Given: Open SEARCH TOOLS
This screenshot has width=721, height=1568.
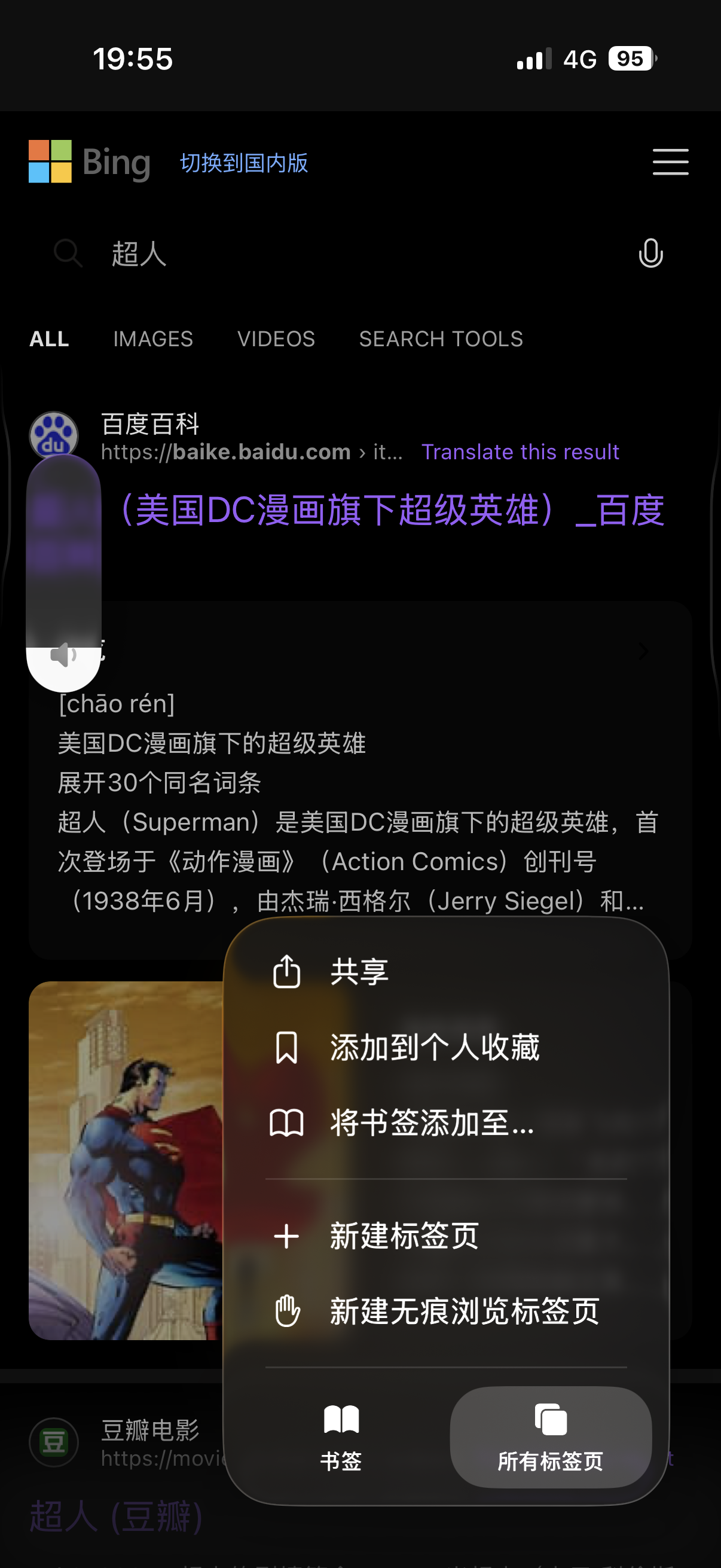Looking at the screenshot, I should pyautogui.click(x=441, y=339).
